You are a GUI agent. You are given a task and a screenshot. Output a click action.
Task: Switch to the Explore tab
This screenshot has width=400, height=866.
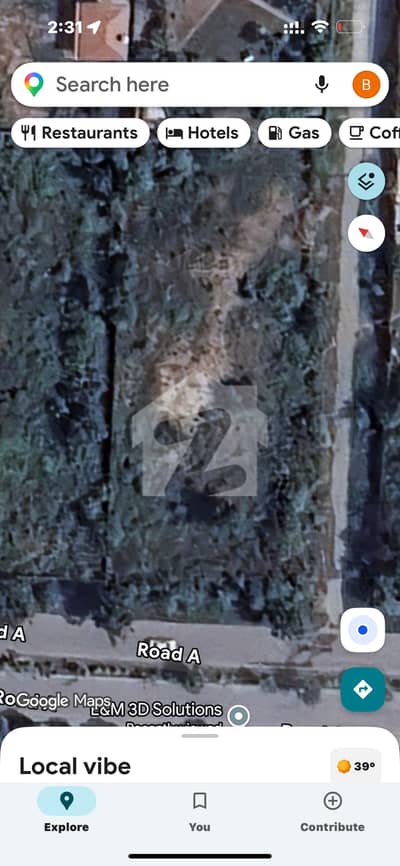tap(66, 809)
